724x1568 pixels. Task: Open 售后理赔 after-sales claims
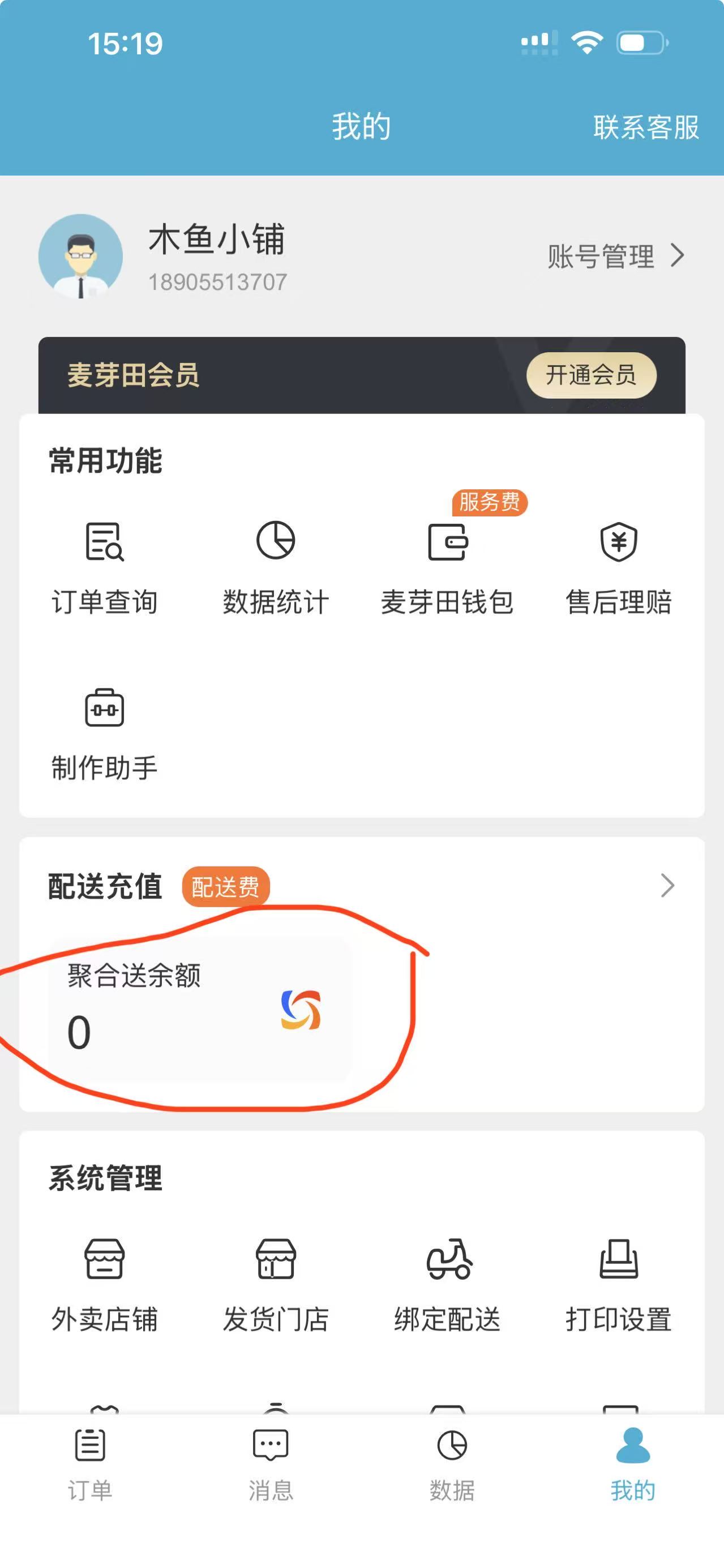coord(618,566)
